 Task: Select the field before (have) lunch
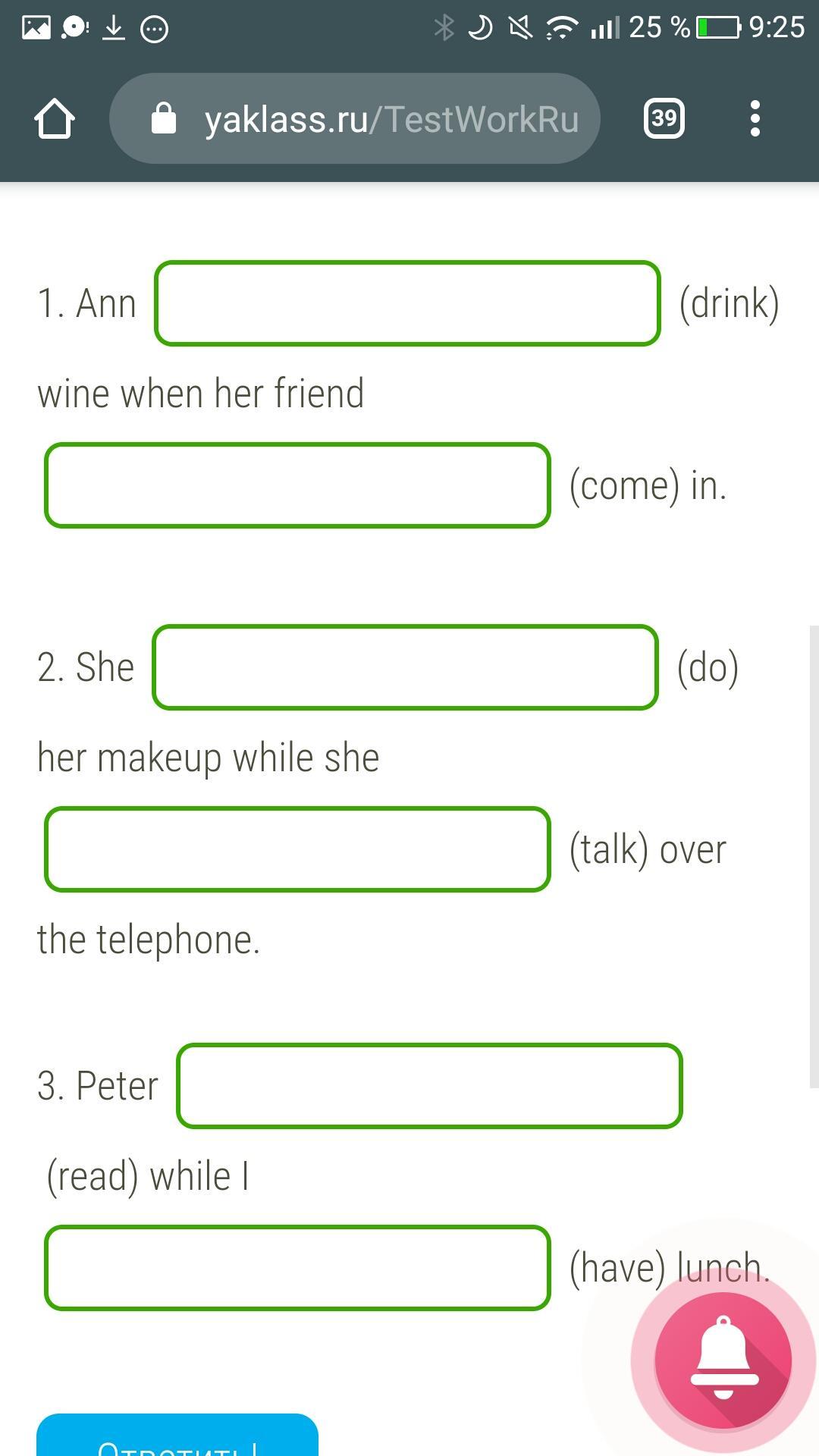297,1268
